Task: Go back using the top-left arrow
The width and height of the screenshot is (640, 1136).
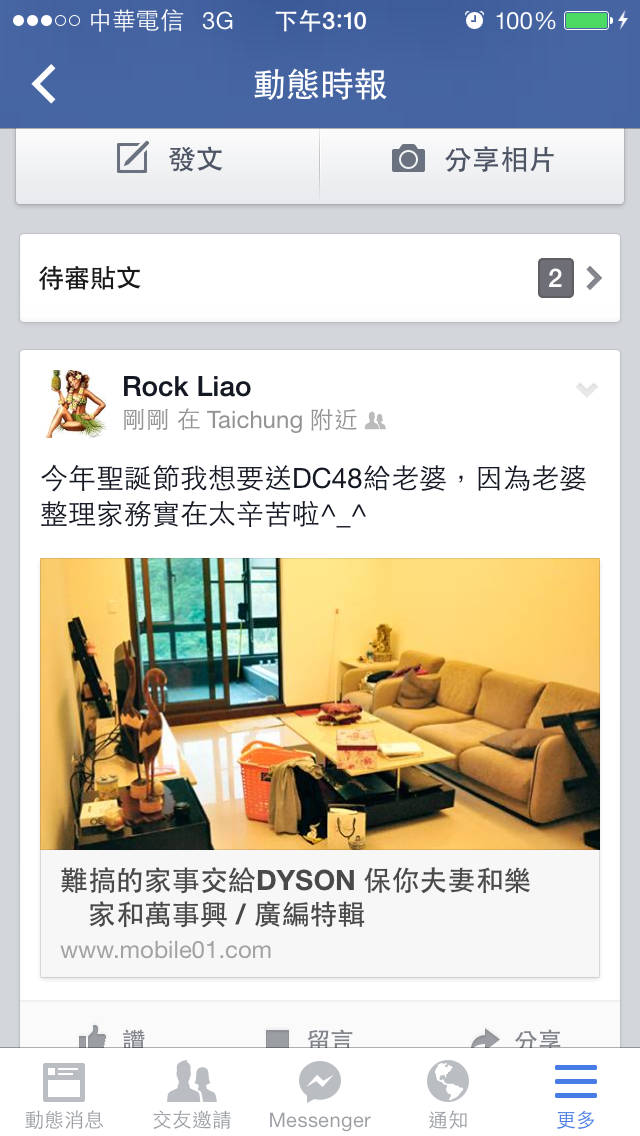Action: [45, 85]
